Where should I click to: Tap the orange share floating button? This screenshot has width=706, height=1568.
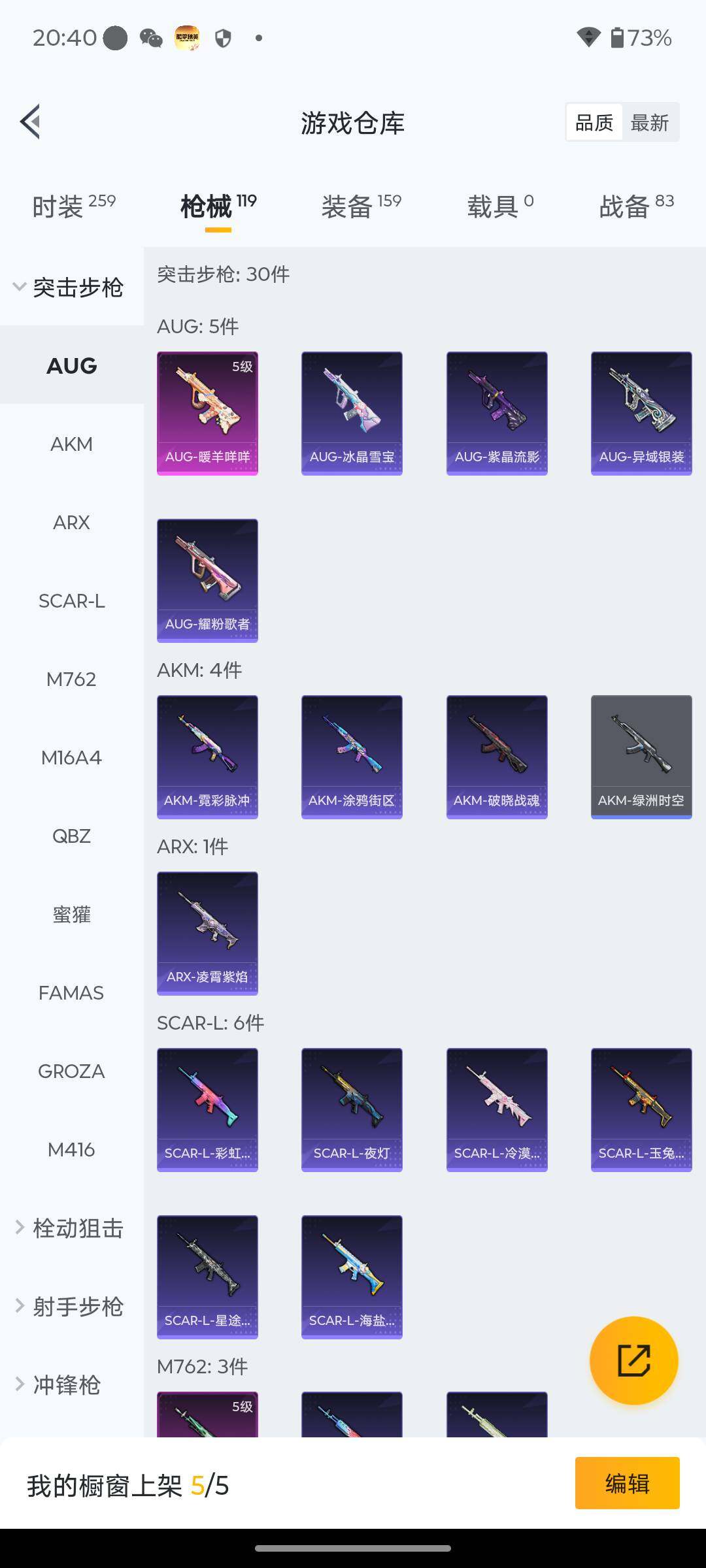tap(633, 1361)
